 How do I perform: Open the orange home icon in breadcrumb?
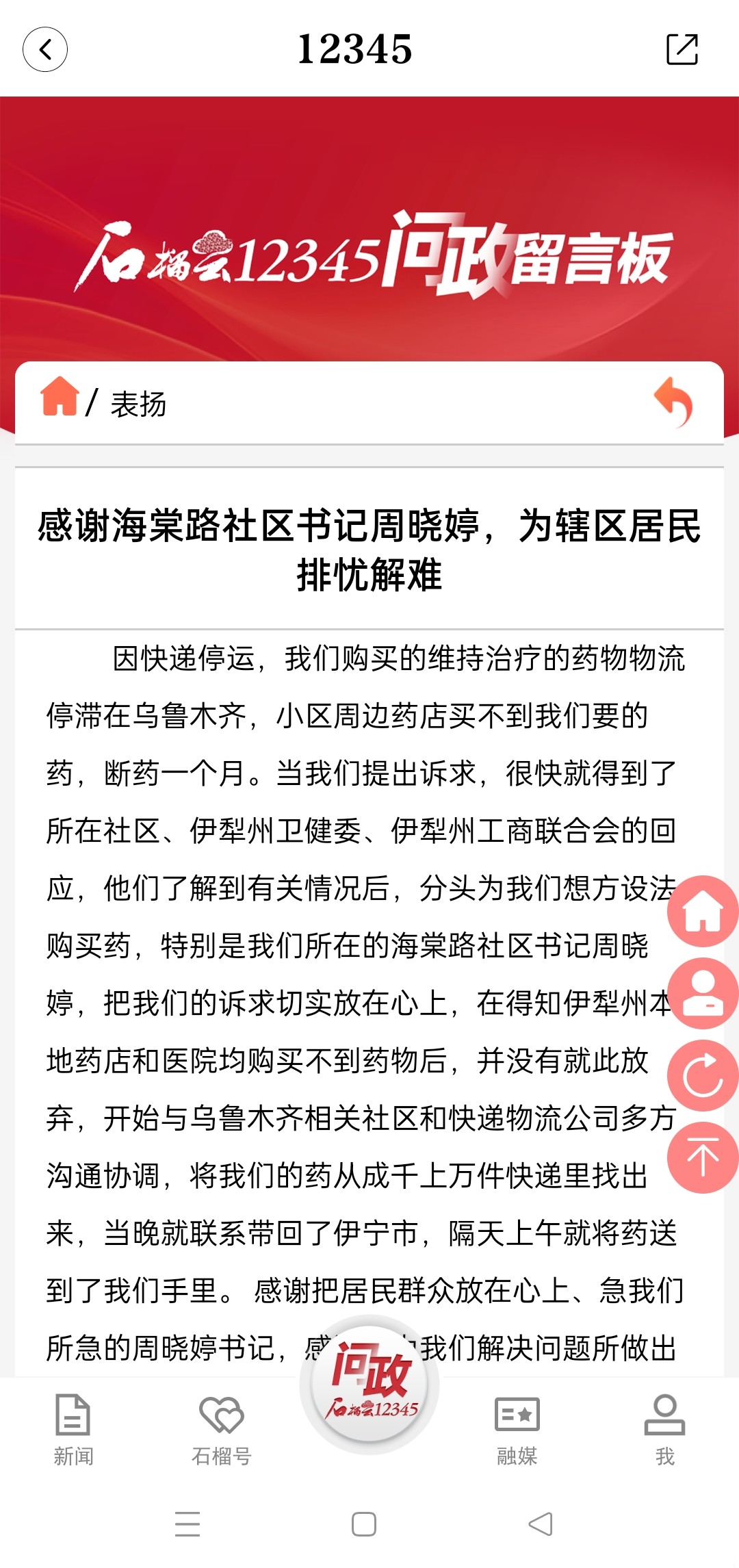coord(60,396)
